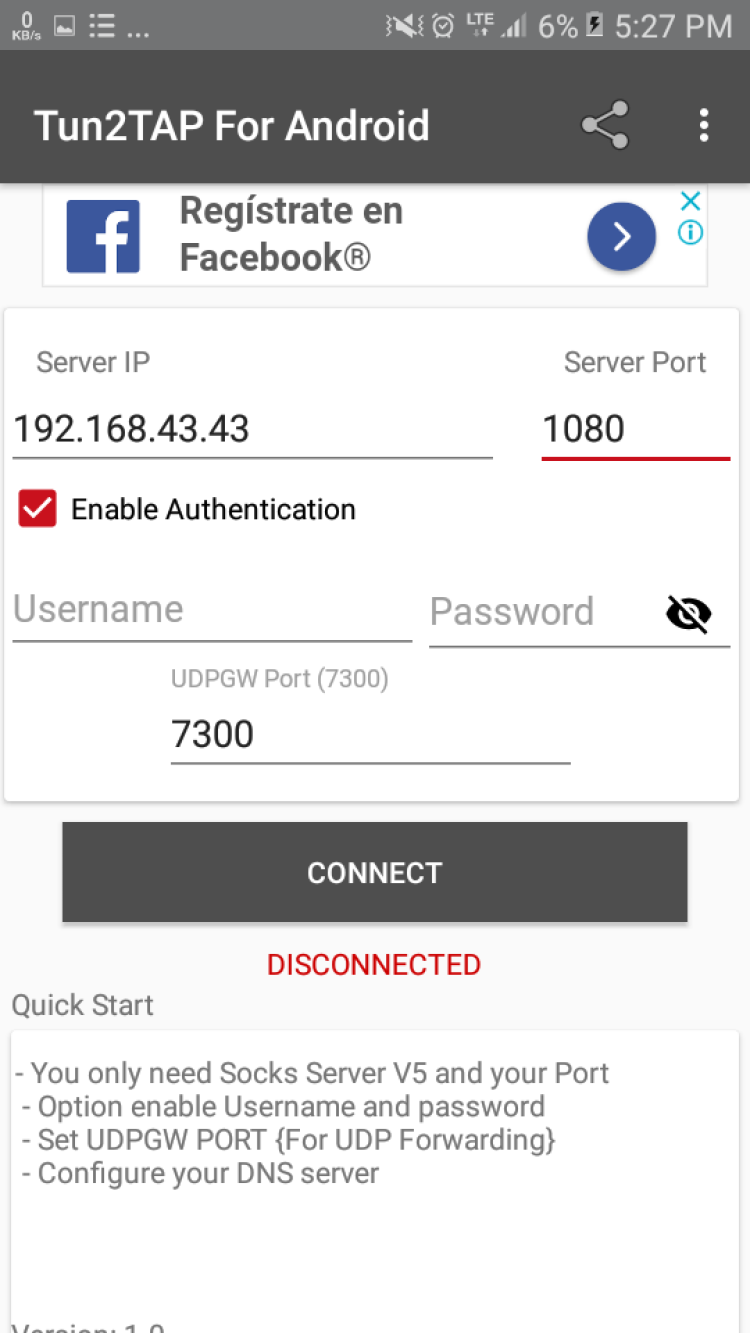The image size is (750, 1333).
Task: Edit the Server IP field
Action: tap(252, 430)
